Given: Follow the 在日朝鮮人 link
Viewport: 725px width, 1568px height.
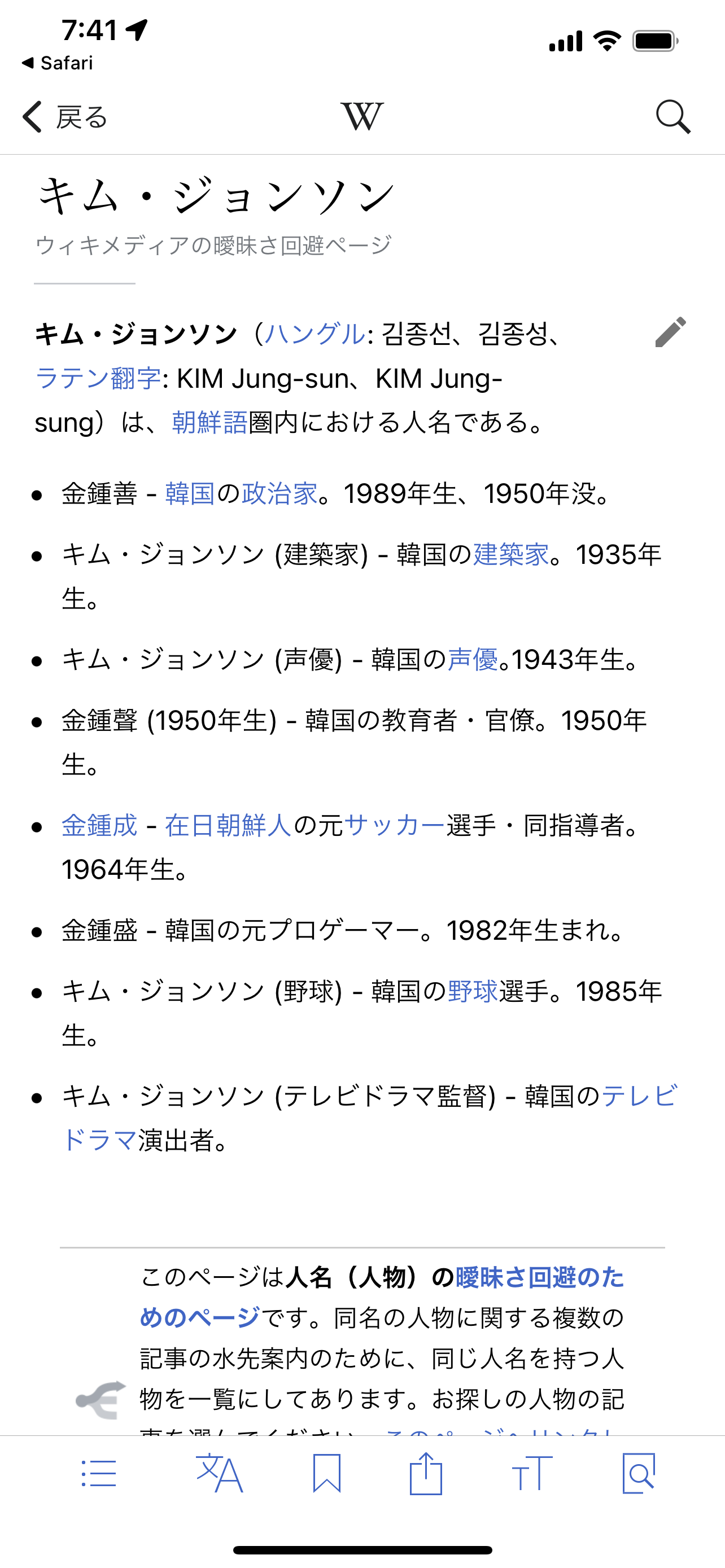Looking at the screenshot, I should point(228,826).
